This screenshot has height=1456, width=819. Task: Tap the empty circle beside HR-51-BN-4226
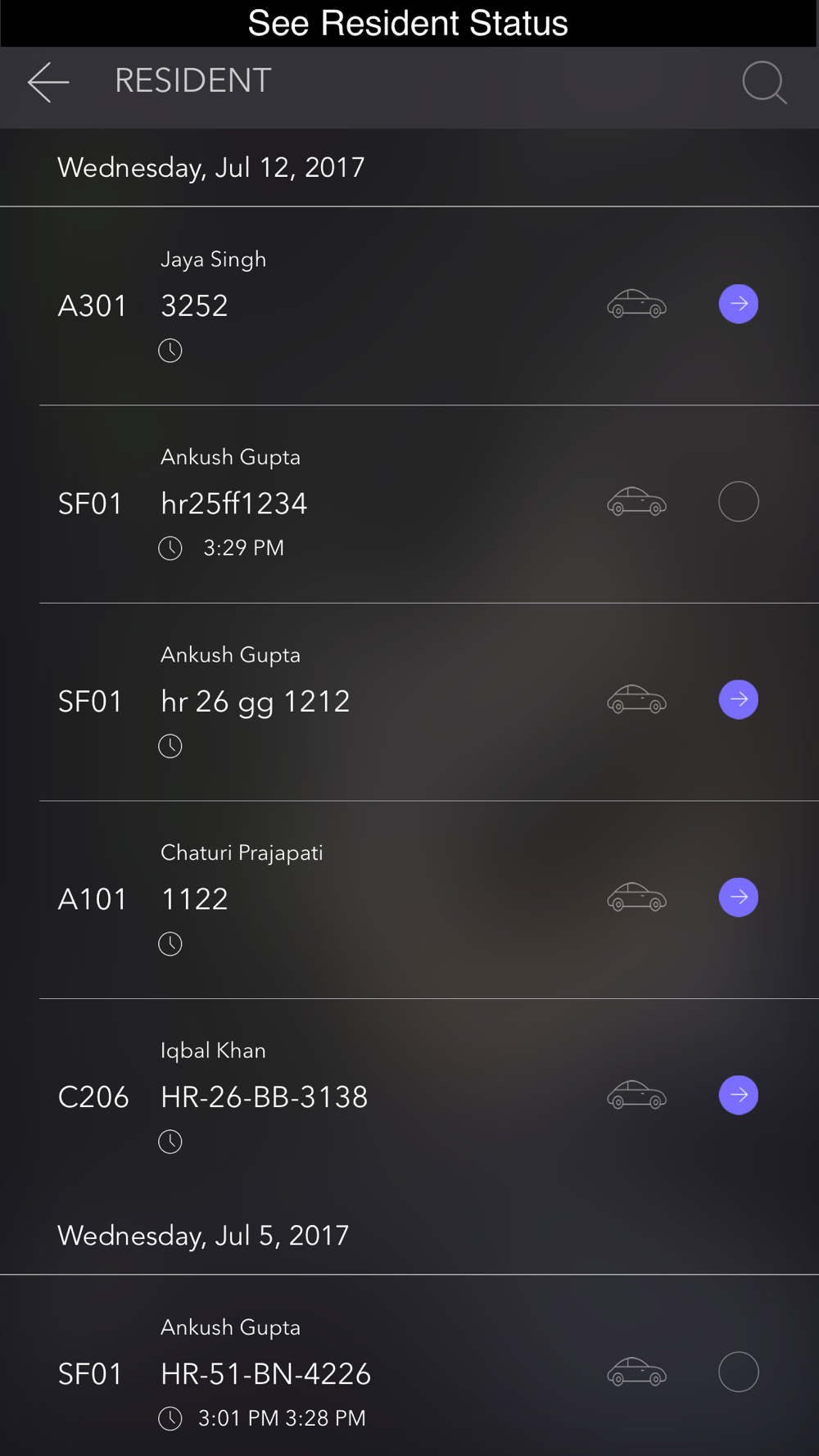(x=739, y=1372)
